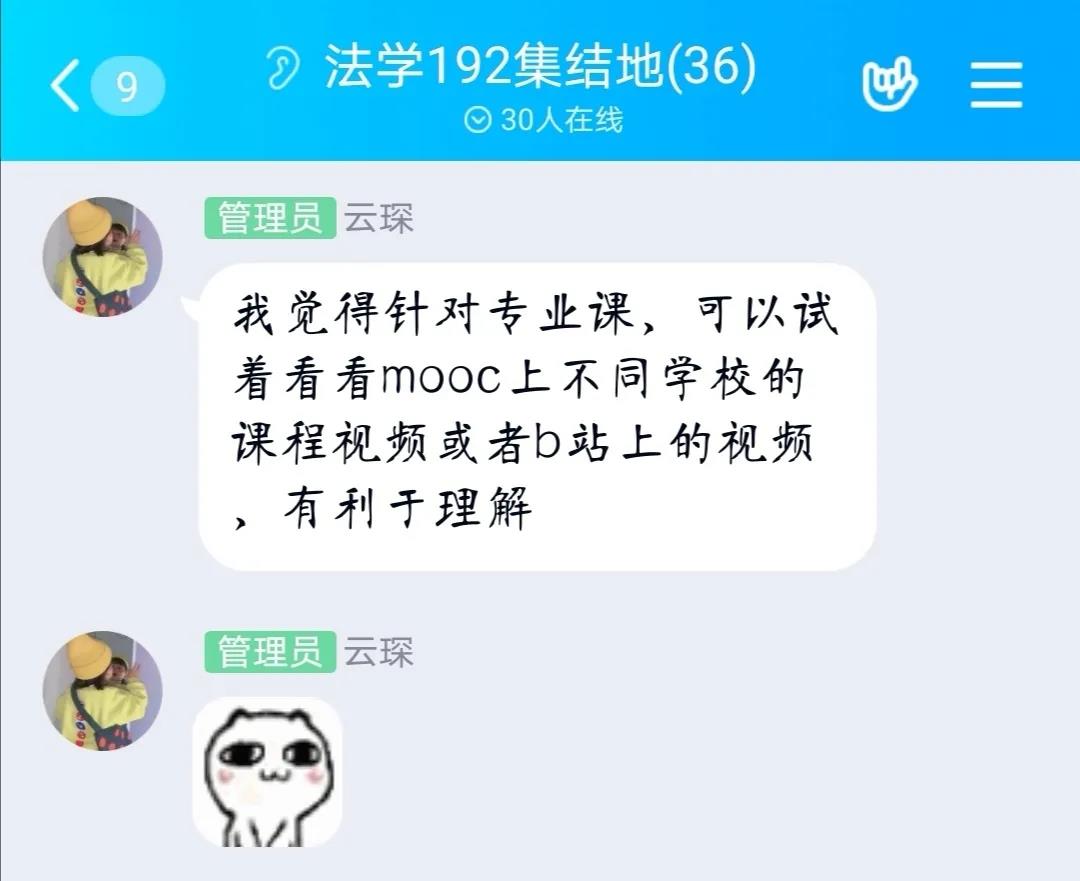Open the group menu hamburger icon
1080x881 pixels.
[x=996, y=86]
